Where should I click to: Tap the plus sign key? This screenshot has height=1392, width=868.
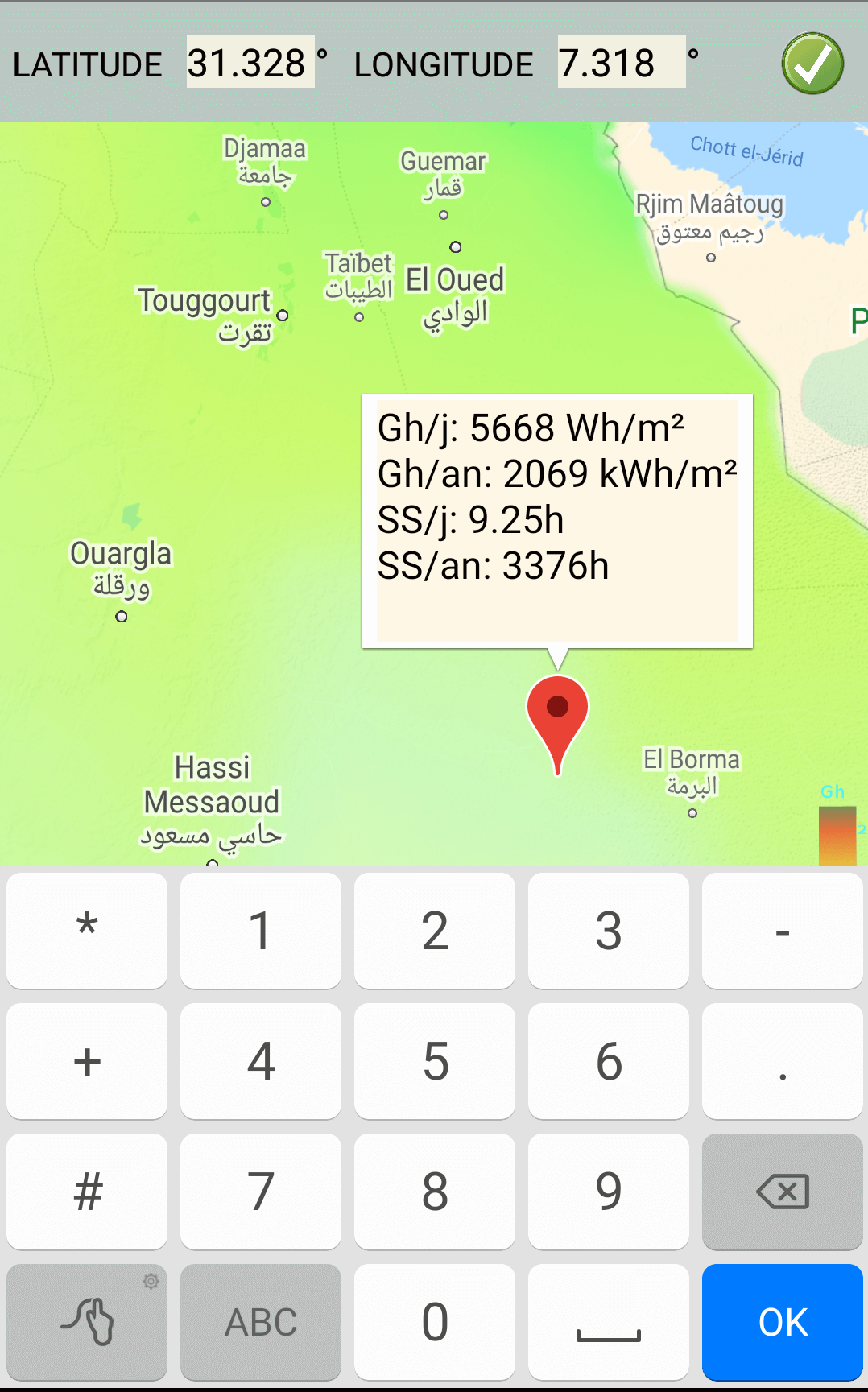tap(87, 1061)
